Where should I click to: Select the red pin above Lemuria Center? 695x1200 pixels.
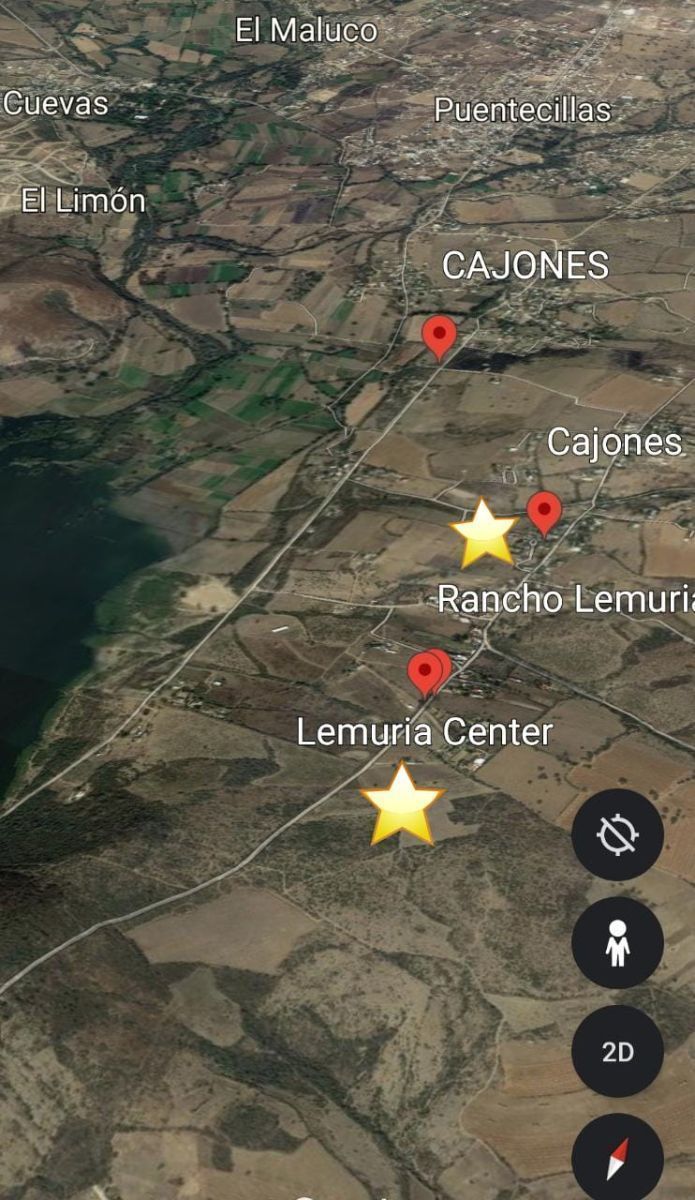(426, 672)
